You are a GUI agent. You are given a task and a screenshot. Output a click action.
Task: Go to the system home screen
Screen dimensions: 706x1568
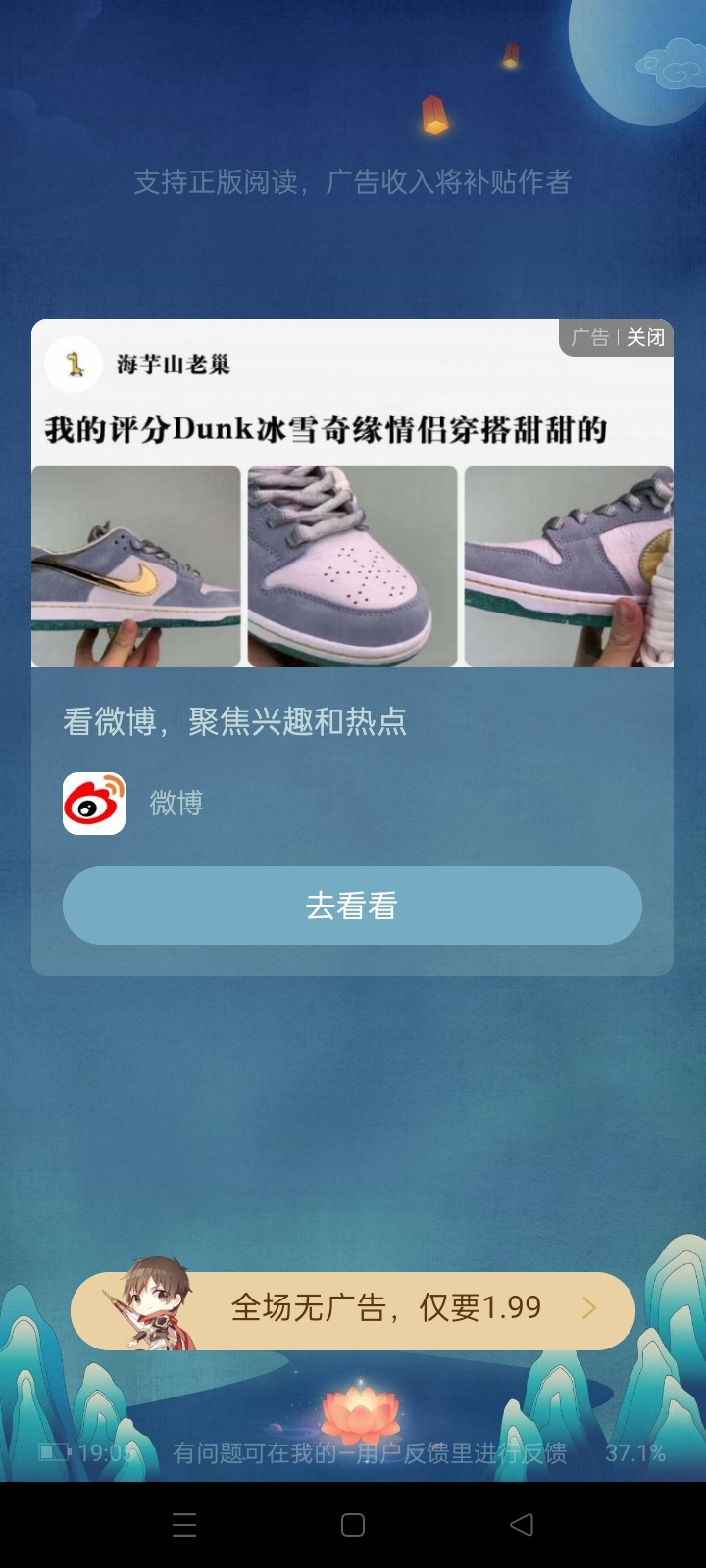[353, 1525]
